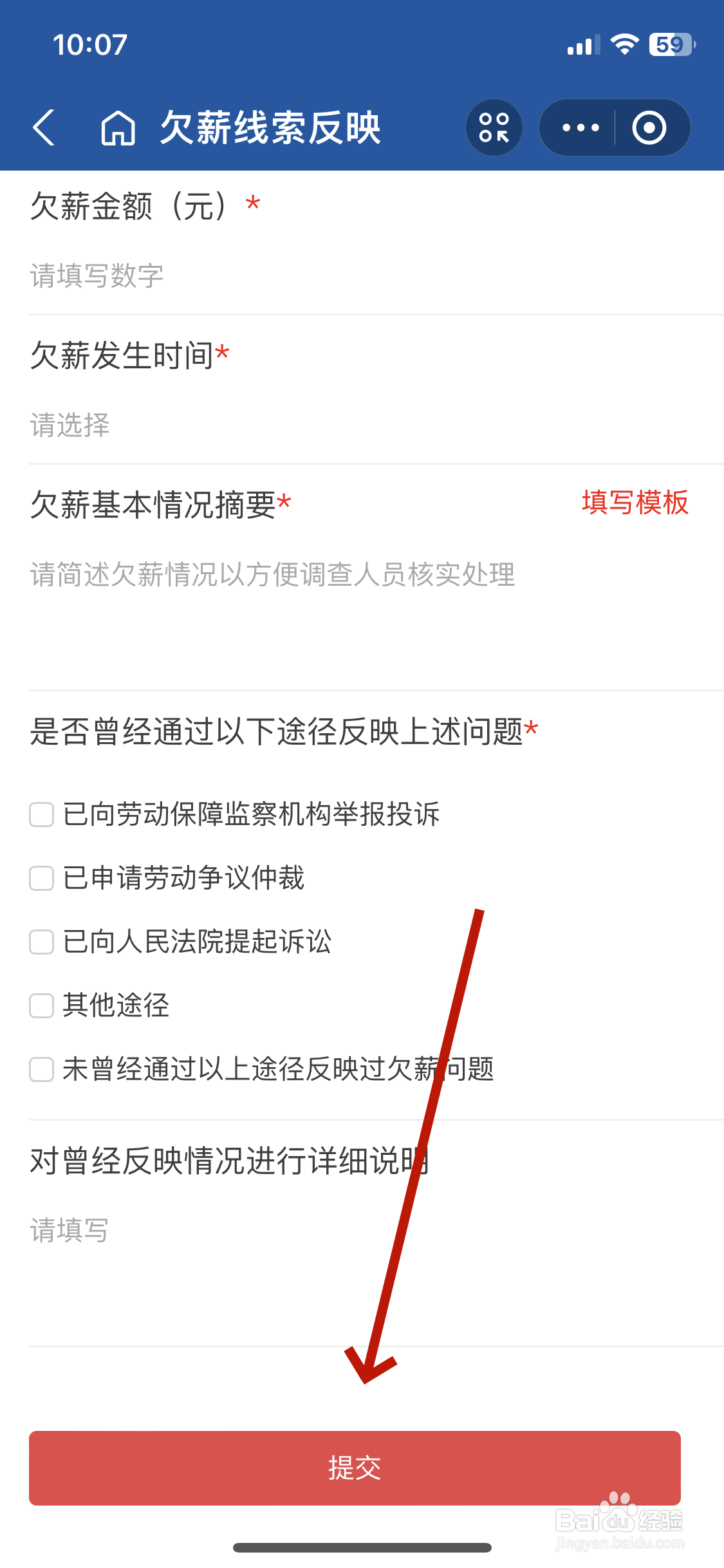The height and width of the screenshot is (1568, 724).
Task: Check 已向人民法院提起诉讼
Action: (x=41, y=942)
